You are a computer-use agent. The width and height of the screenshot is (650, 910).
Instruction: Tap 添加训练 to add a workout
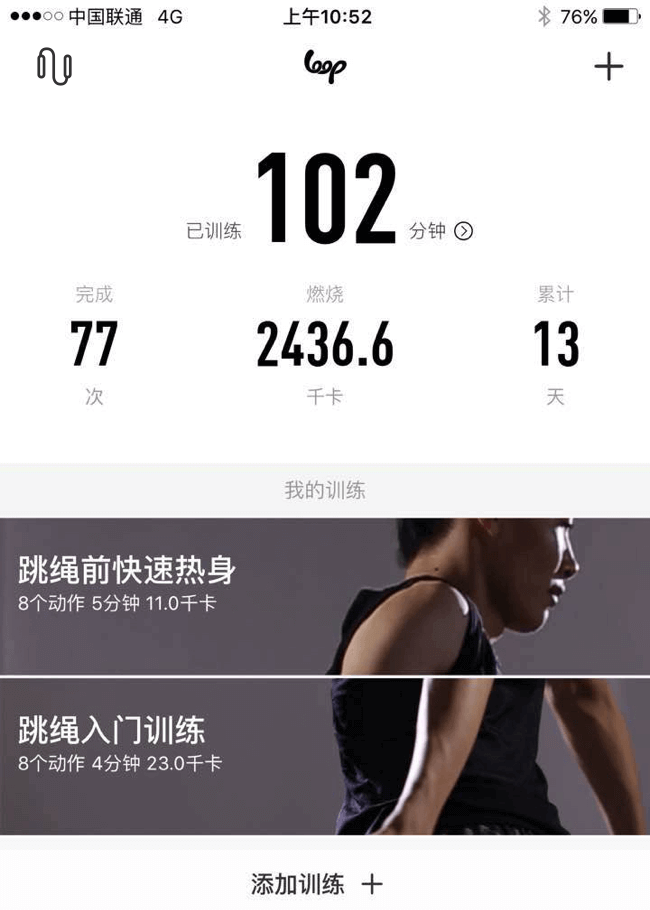(x=316, y=884)
